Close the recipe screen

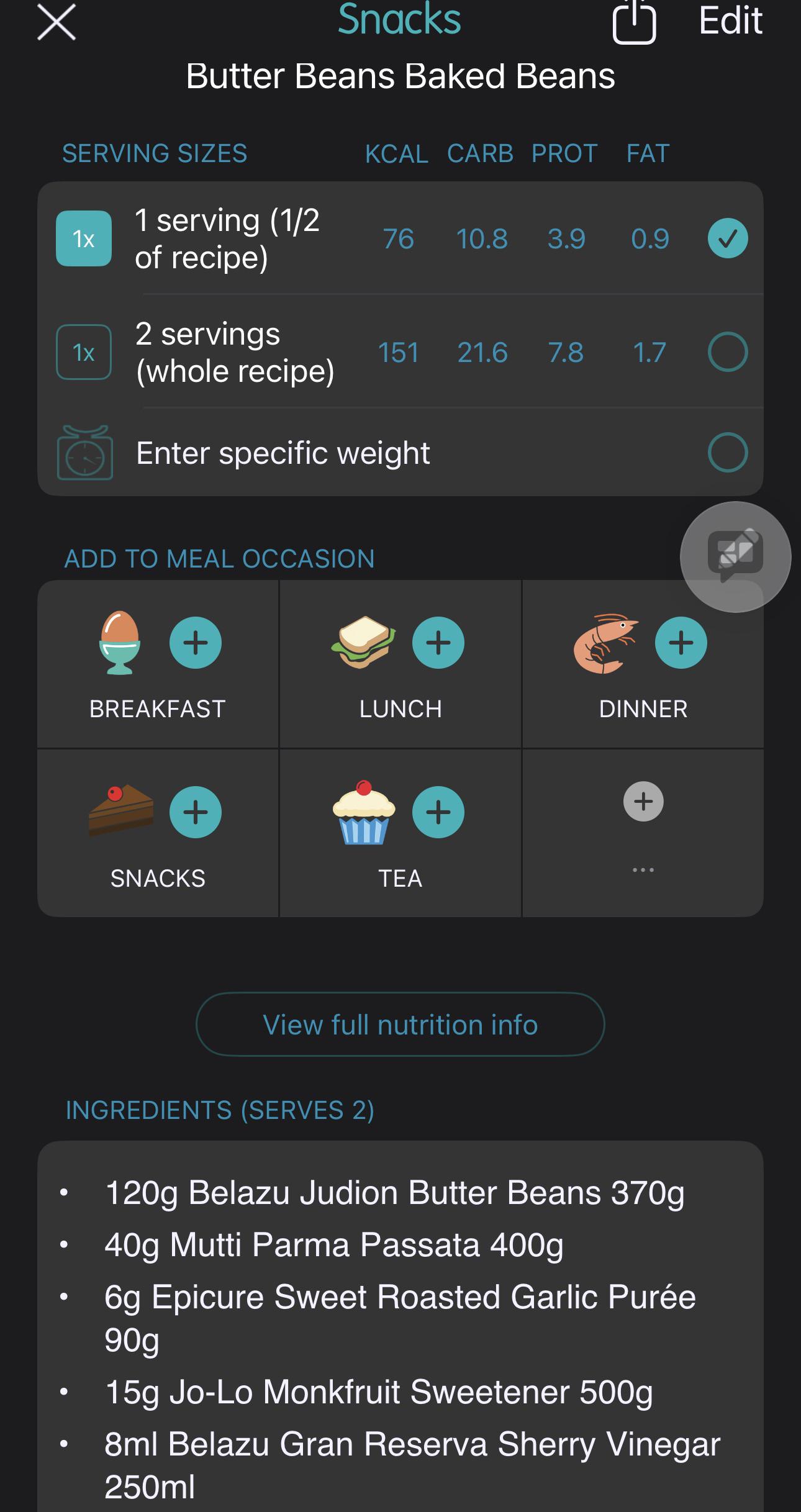(x=57, y=22)
